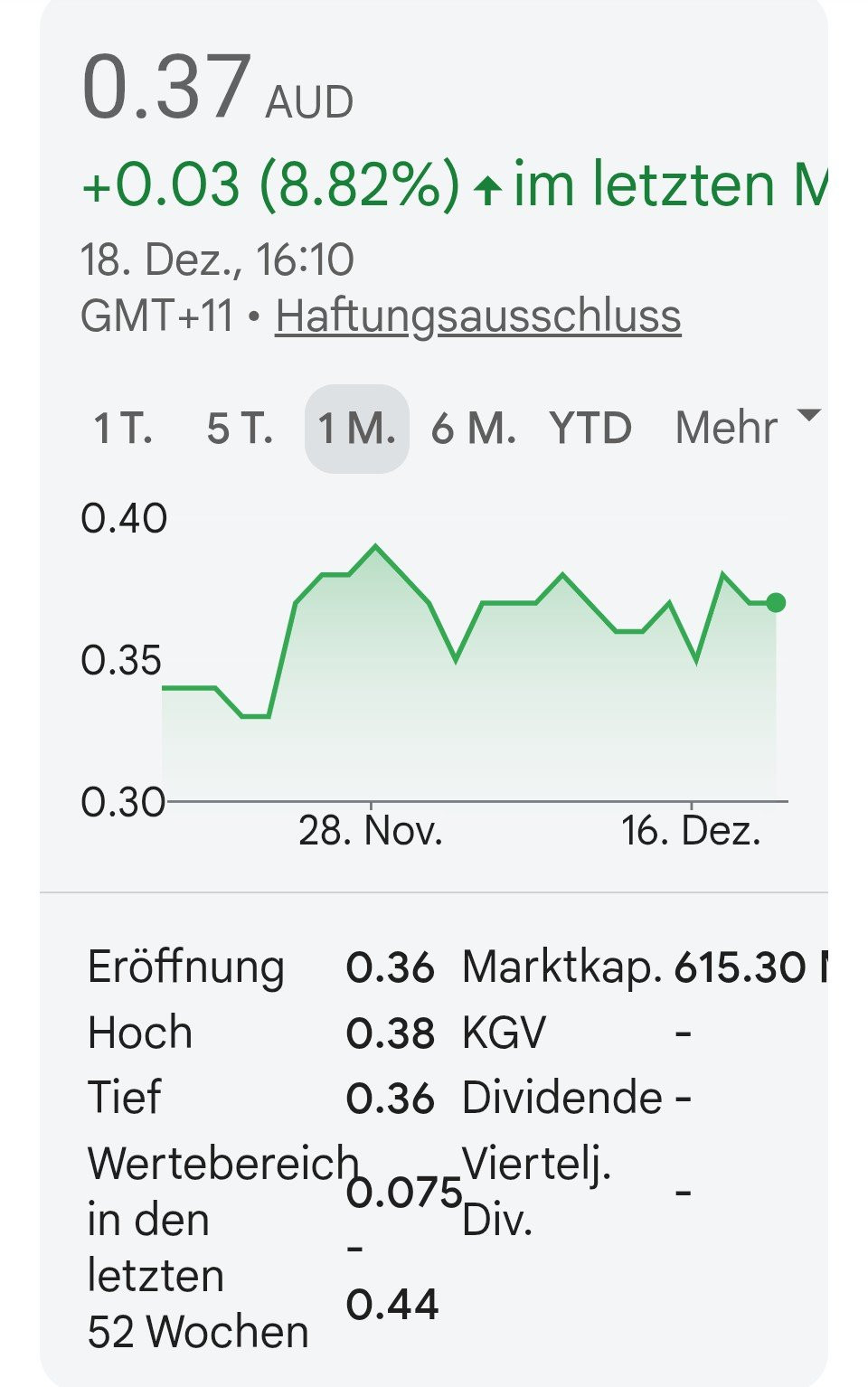The height and width of the screenshot is (1387, 868).
Task: Show the 1 M. chart range
Action: [357, 429]
